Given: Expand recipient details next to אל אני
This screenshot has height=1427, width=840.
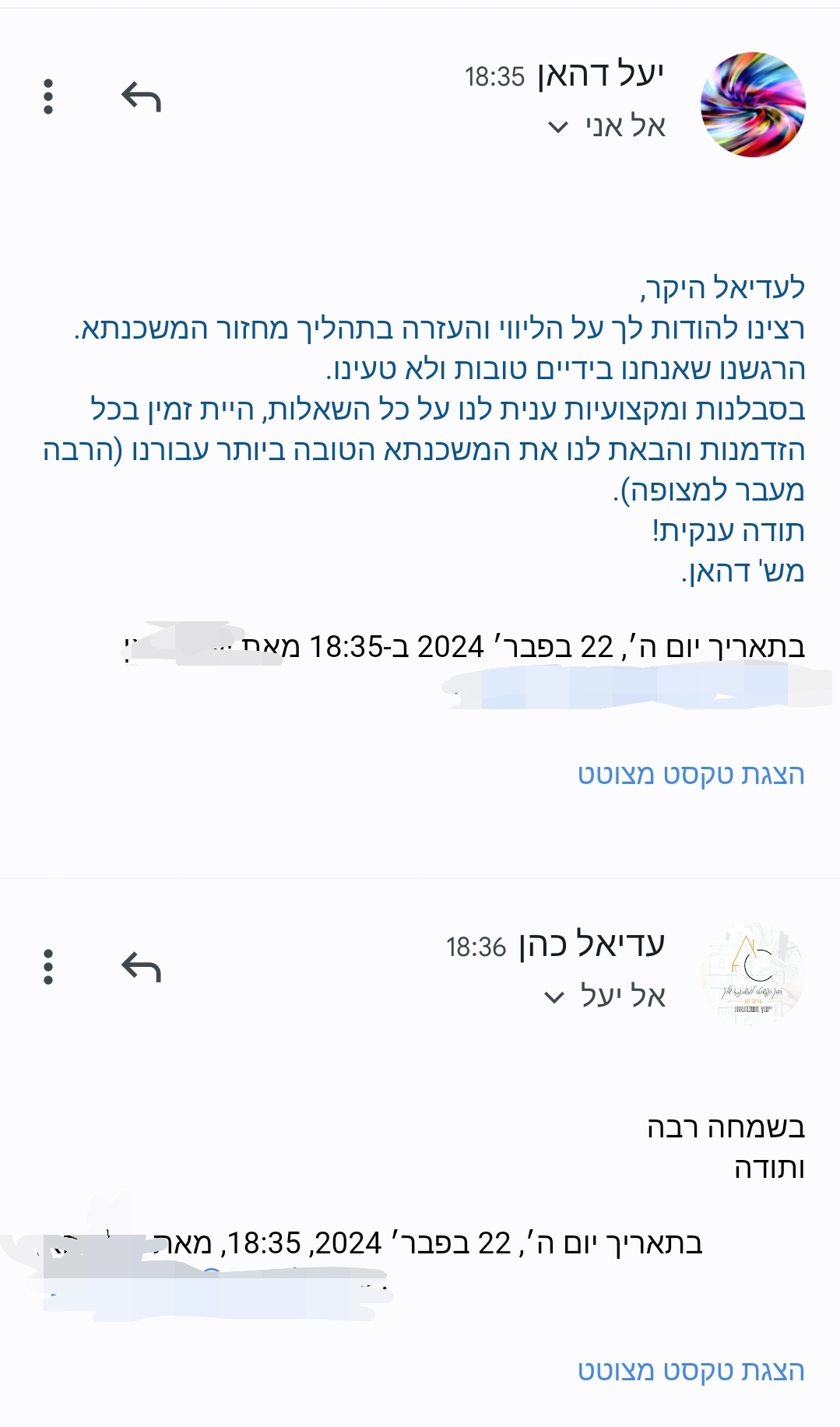Looking at the screenshot, I should coord(558,127).
